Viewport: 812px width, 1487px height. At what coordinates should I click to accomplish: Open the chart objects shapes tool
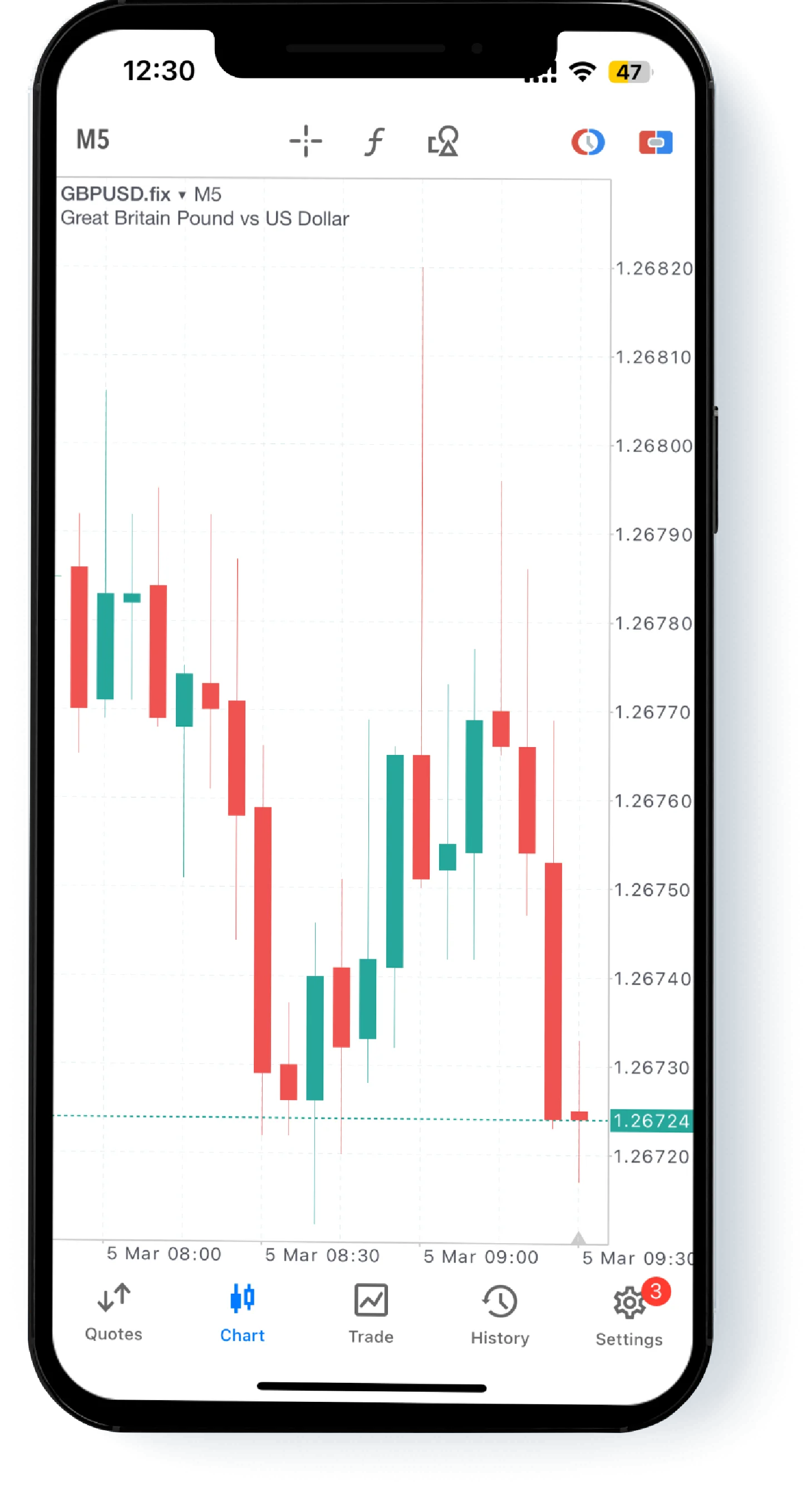[x=443, y=141]
